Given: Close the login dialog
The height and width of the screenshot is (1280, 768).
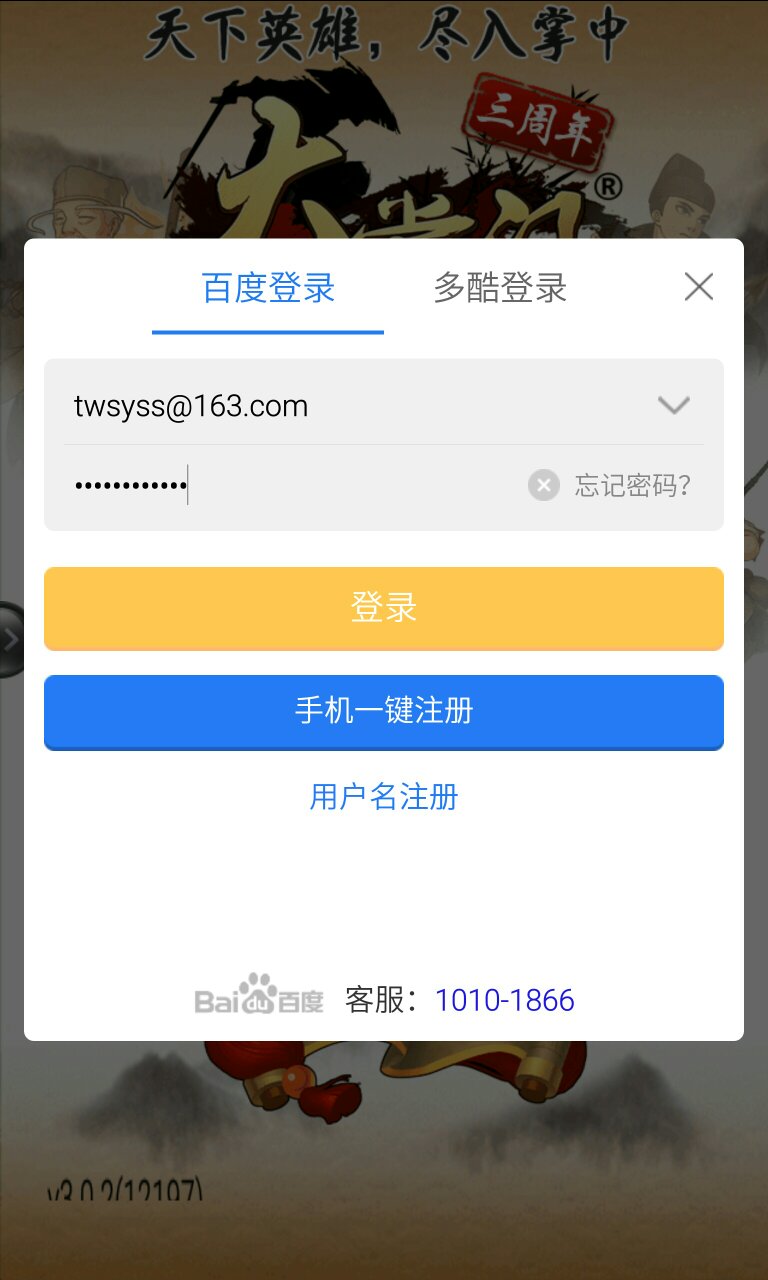Looking at the screenshot, I should 699,287.
